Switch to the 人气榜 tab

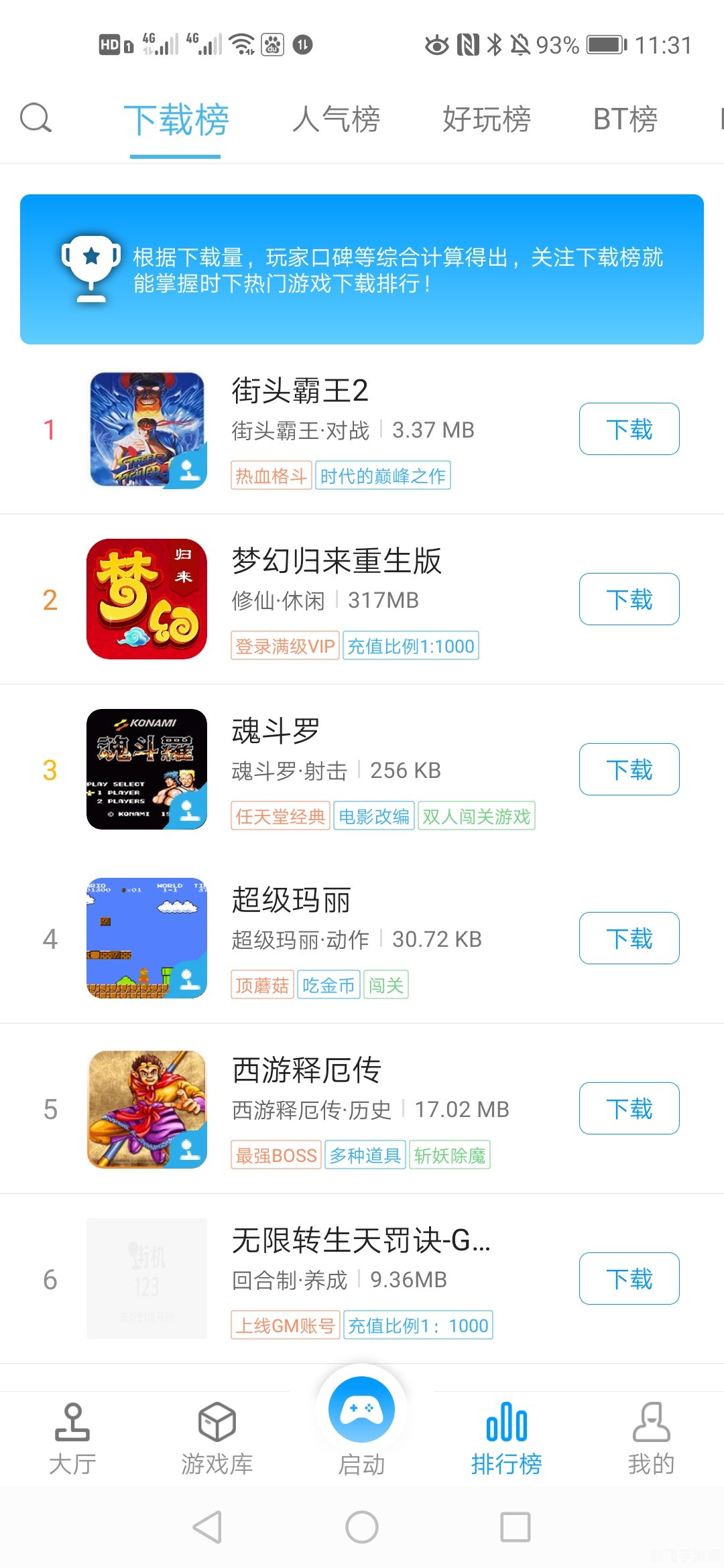tap(336, 120)
